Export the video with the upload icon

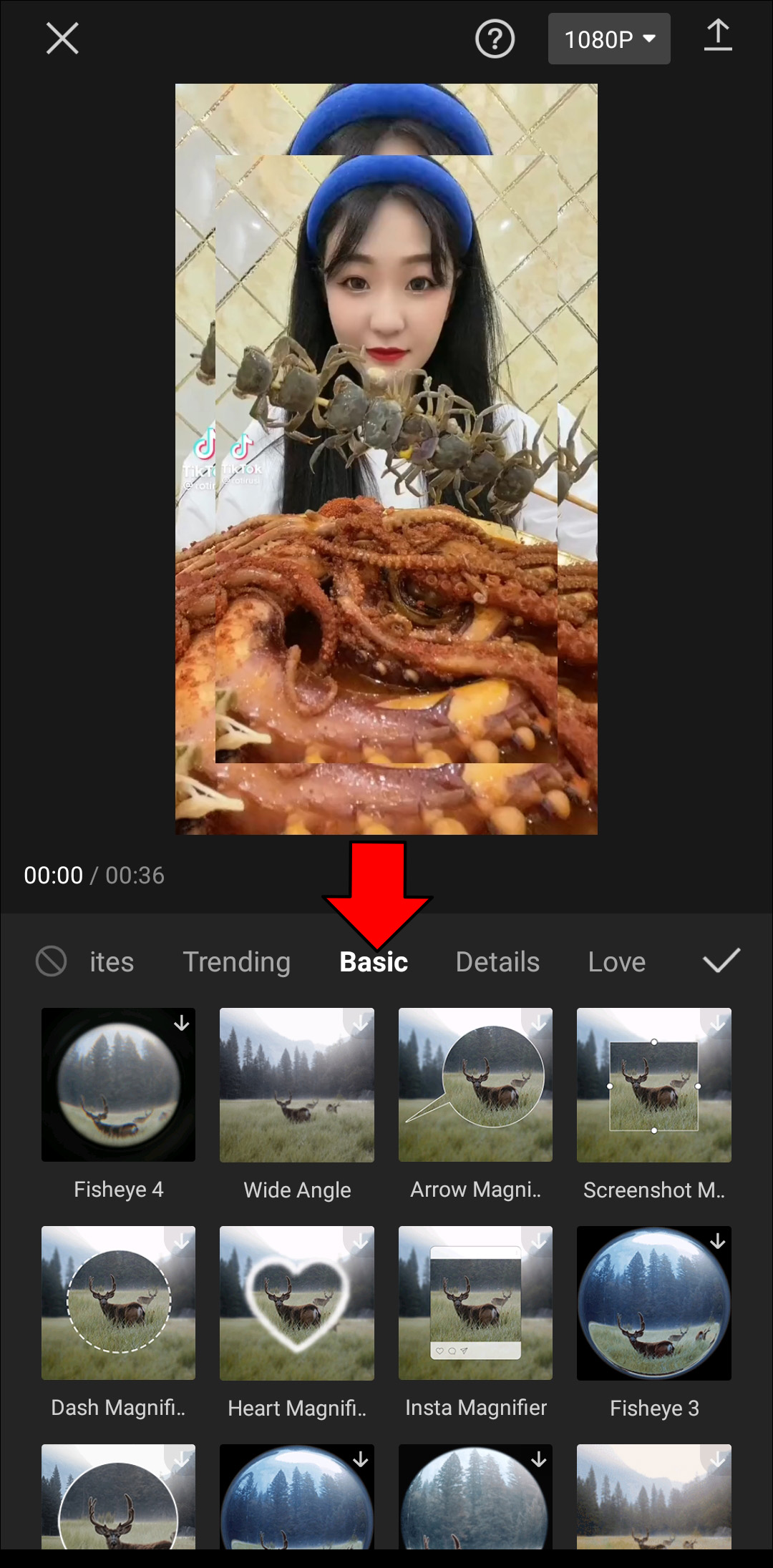pos(718,36)
